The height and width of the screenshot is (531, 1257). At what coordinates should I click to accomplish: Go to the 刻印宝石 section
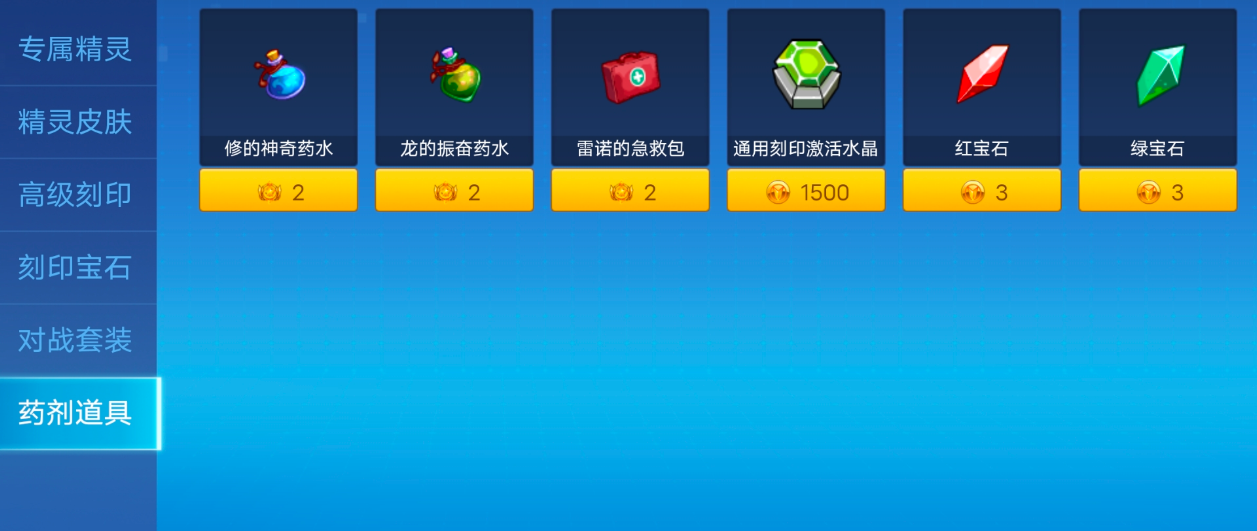[76, 268]
